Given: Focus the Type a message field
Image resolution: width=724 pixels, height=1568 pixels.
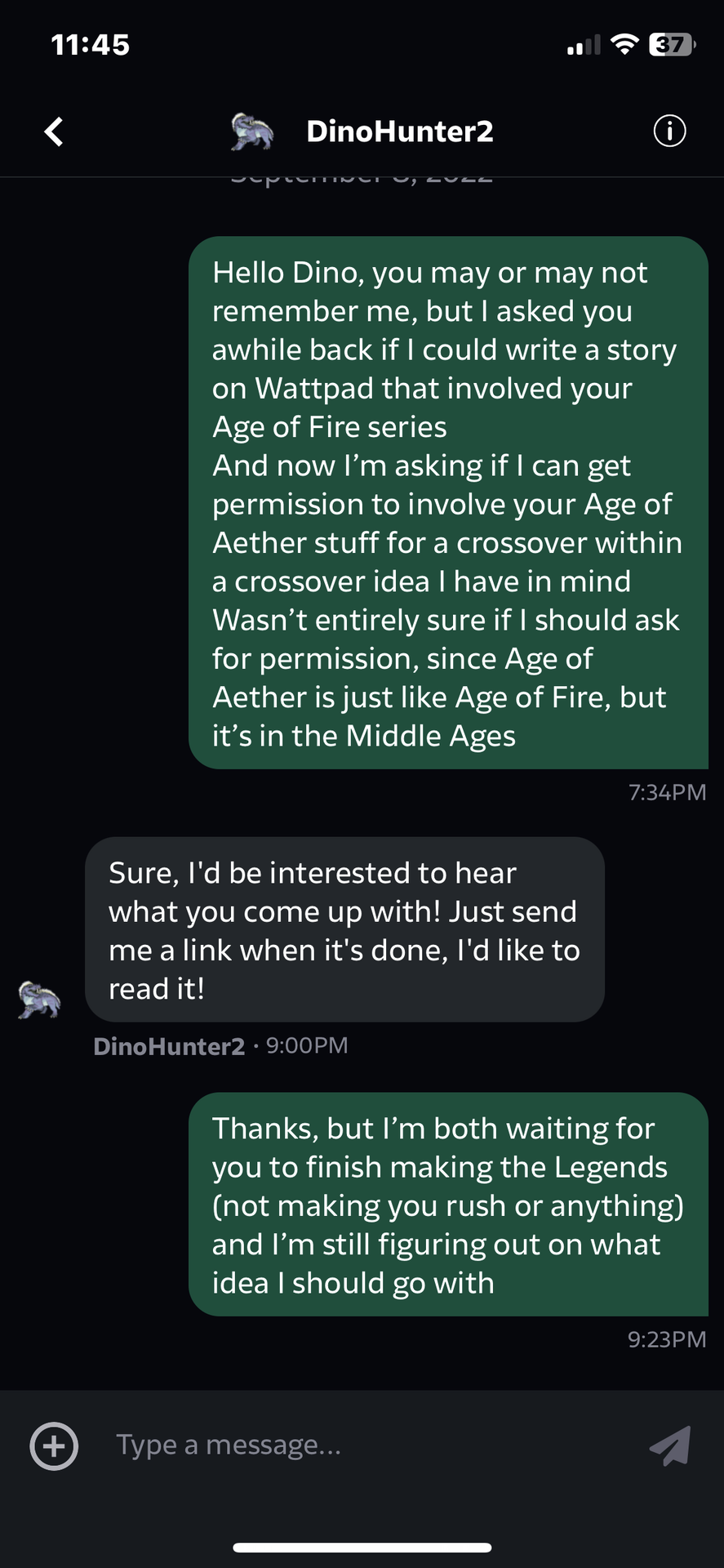Looking at the screenshot, I should coord(367,1445).
